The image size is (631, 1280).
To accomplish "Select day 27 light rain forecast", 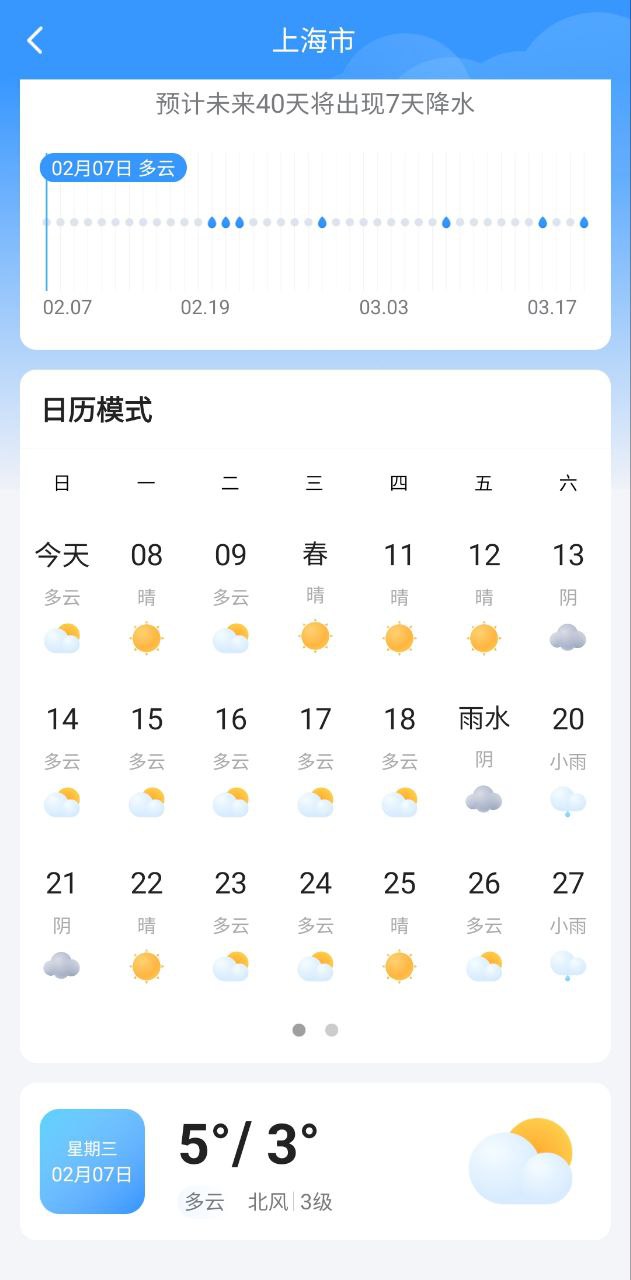I will click(568, 924).
